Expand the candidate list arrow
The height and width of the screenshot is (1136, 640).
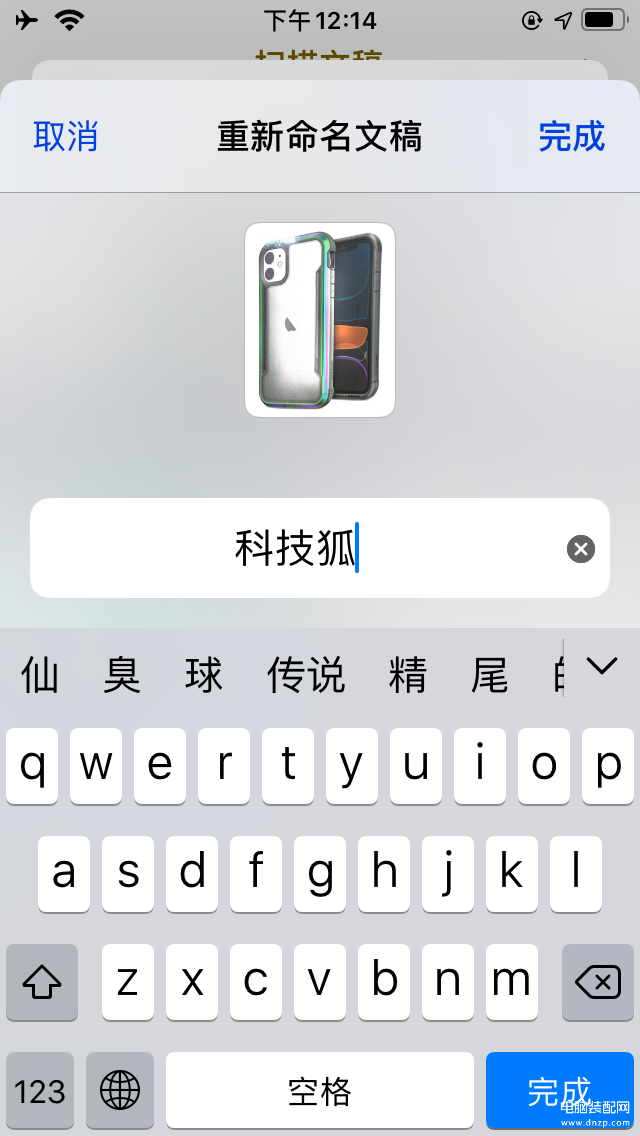[x=602, y=665]
